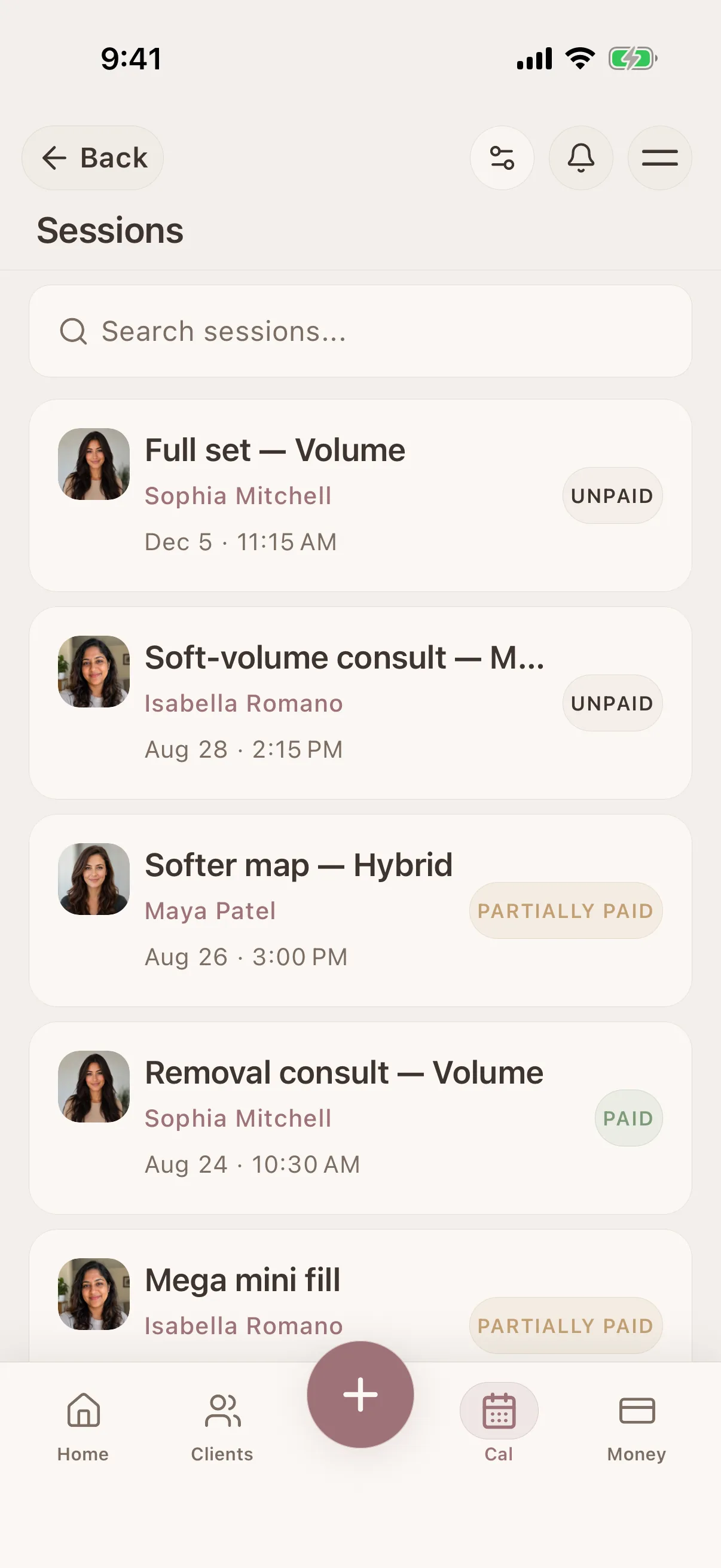Switch to the Clients tab
Screen dimensions: 721x1568
tap(222, 1427)
